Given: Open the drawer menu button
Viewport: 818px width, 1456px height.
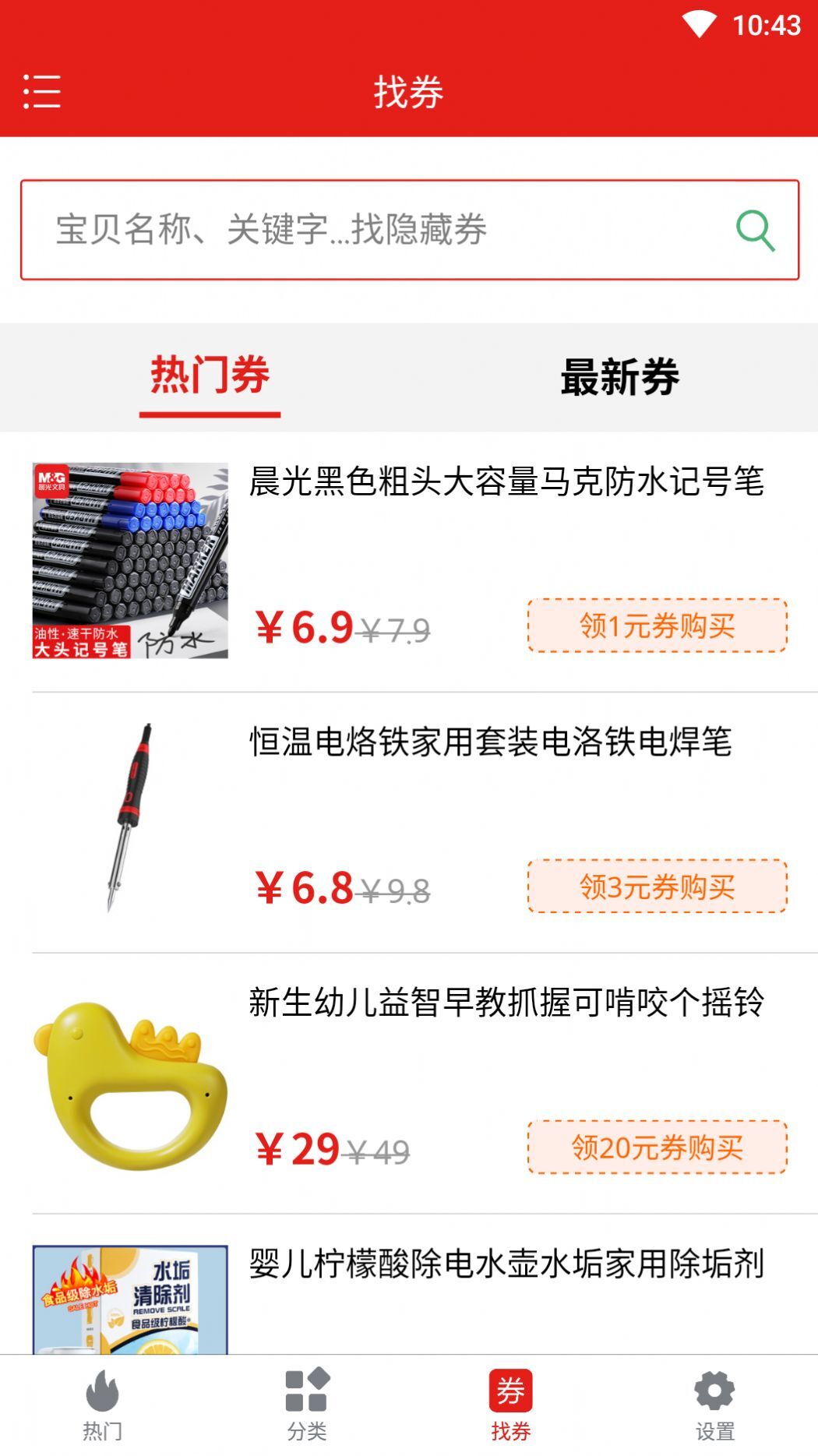Looking at the screenshot, I should (42, 92).
